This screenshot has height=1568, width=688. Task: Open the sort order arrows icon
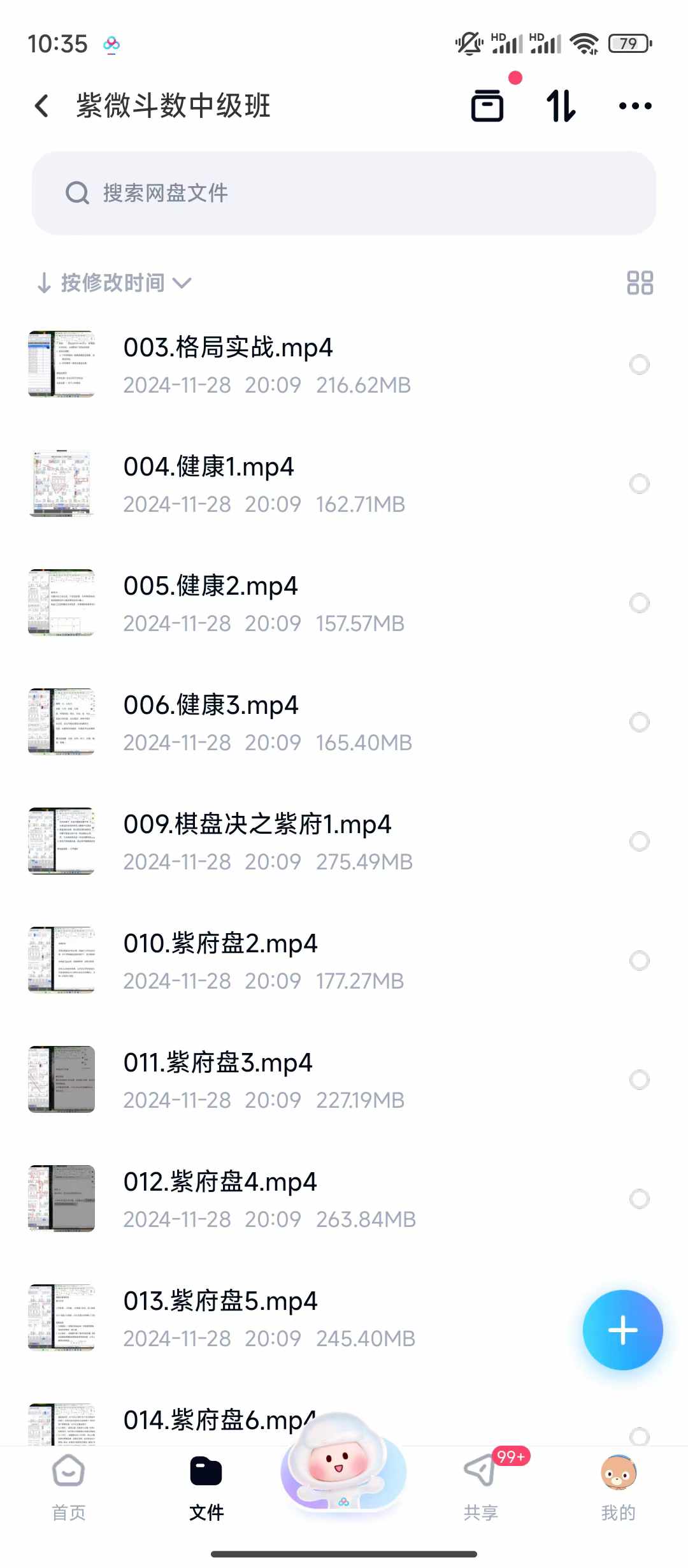(561, 106)
